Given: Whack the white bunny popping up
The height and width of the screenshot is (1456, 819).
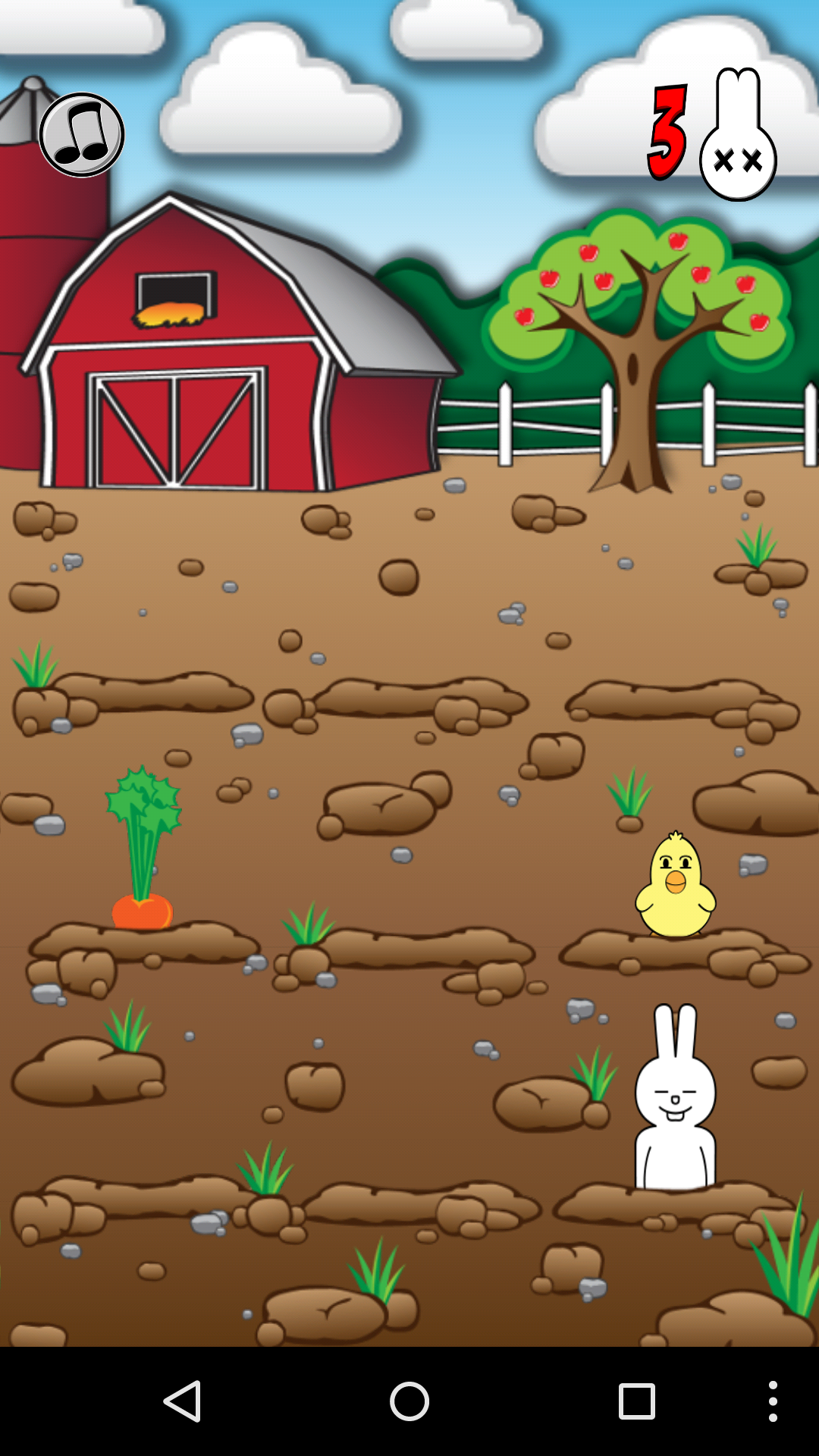Looking at the screenshot, I should (675, 1097).
